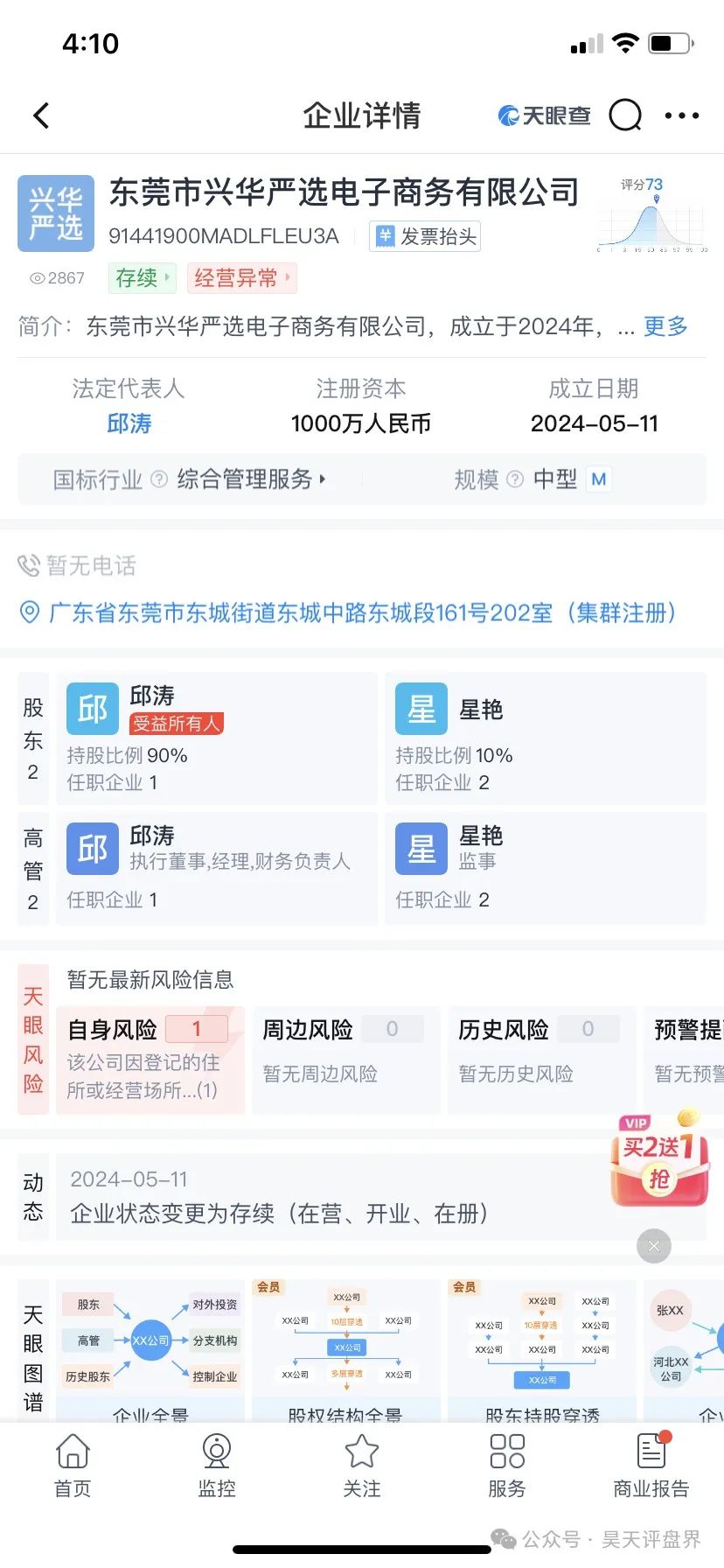
Task: Open legal representative 邱涛's profile link
Action: [x=129, y=423]
